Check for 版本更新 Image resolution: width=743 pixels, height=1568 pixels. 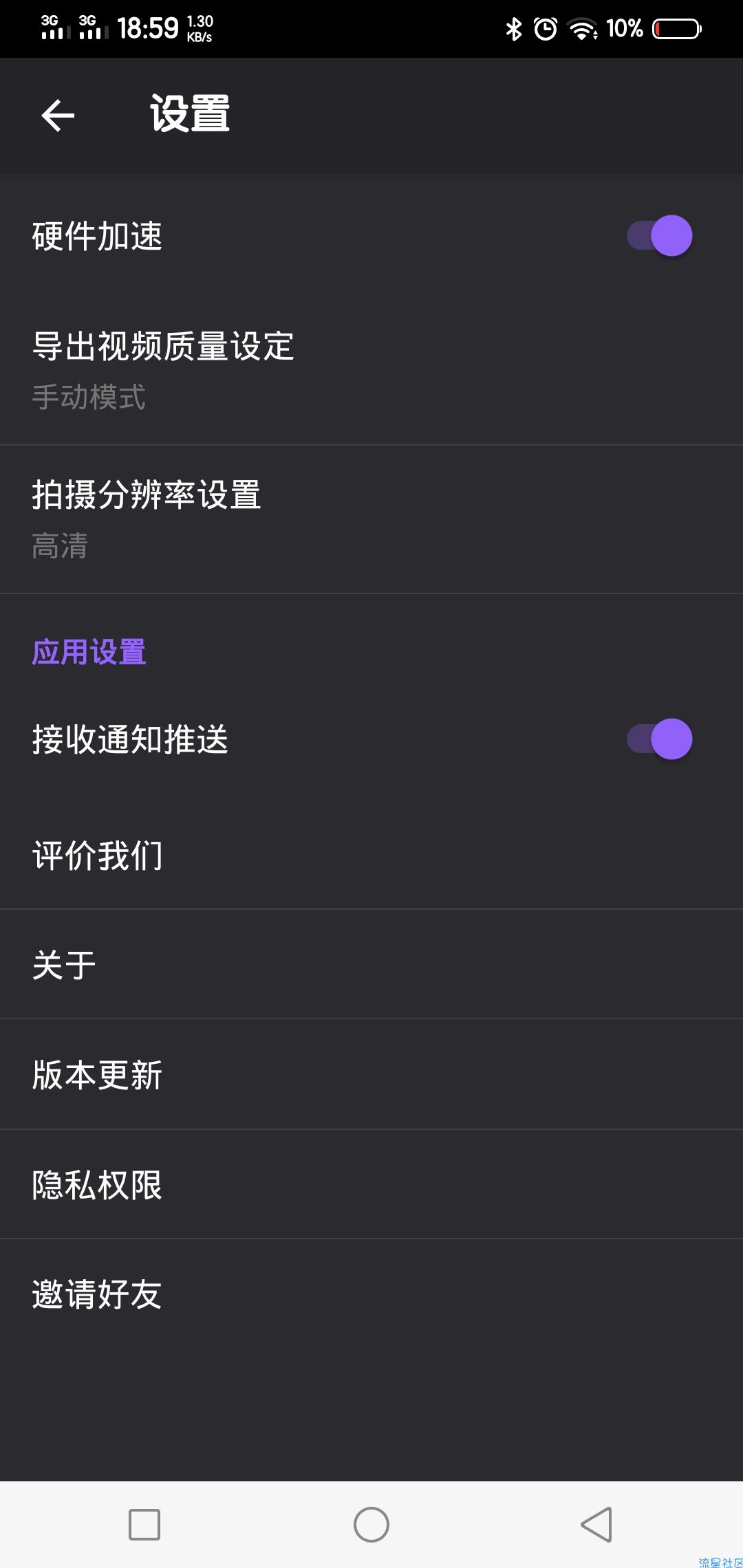point(371,1074)
